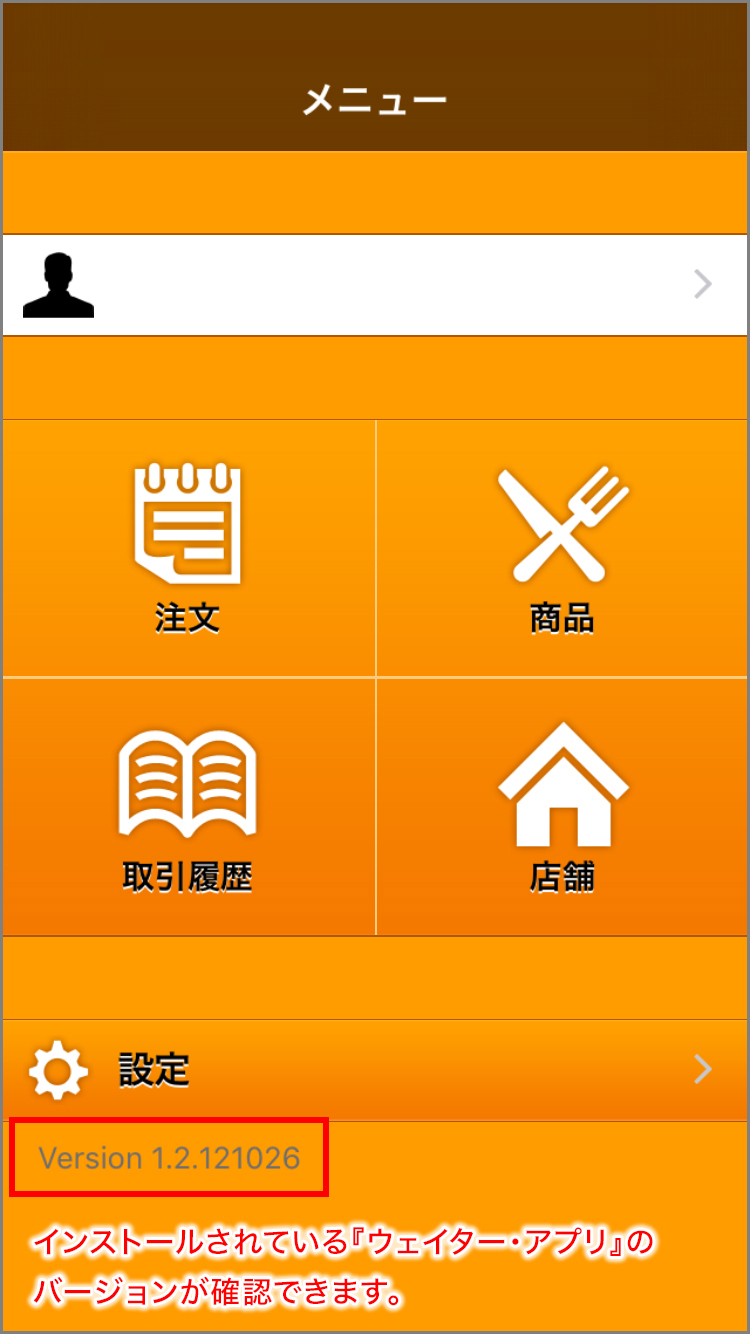
Task: Open the 商品 products tile
Action: (x=562, y=548)
